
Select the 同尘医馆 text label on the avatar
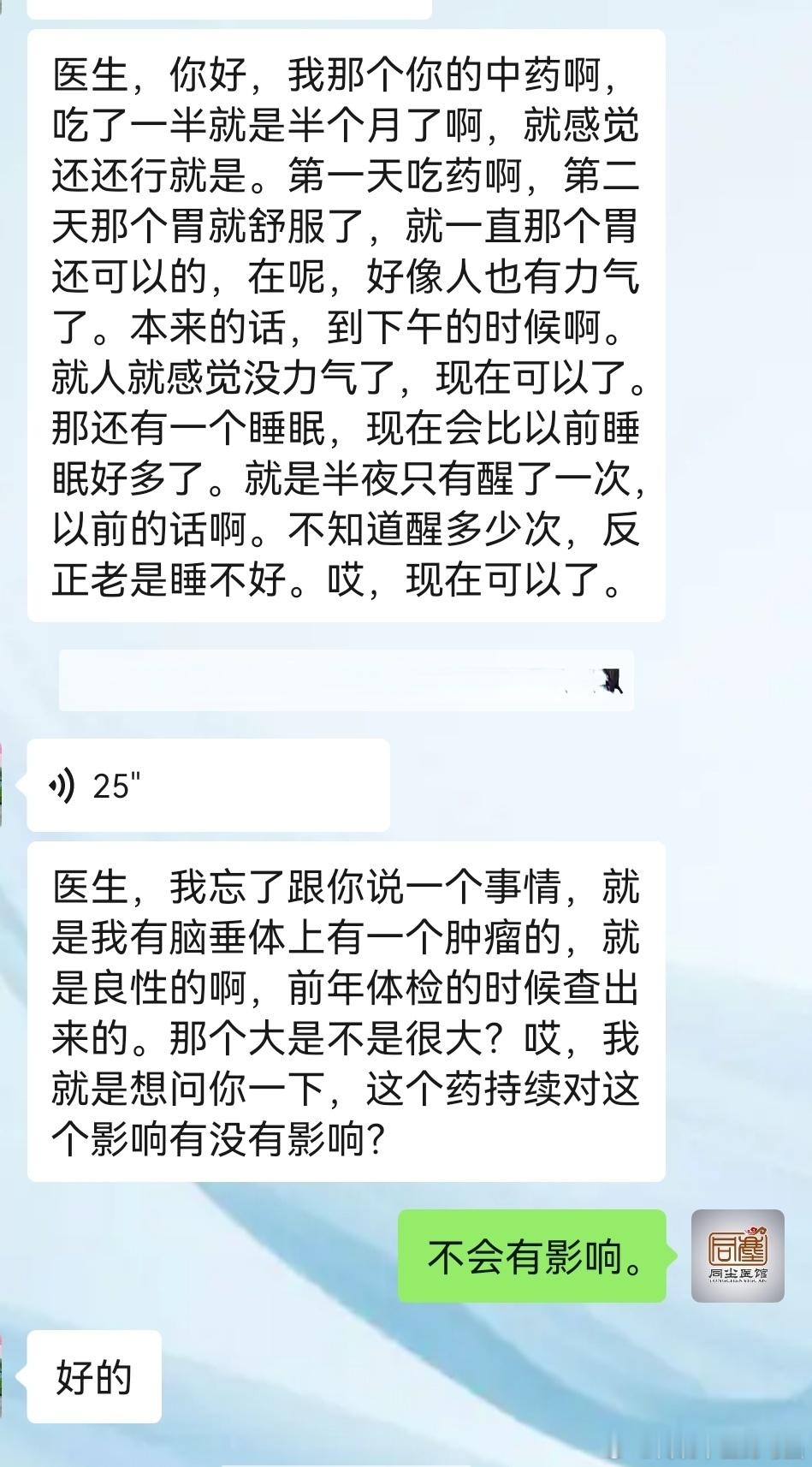(738, 1273)
